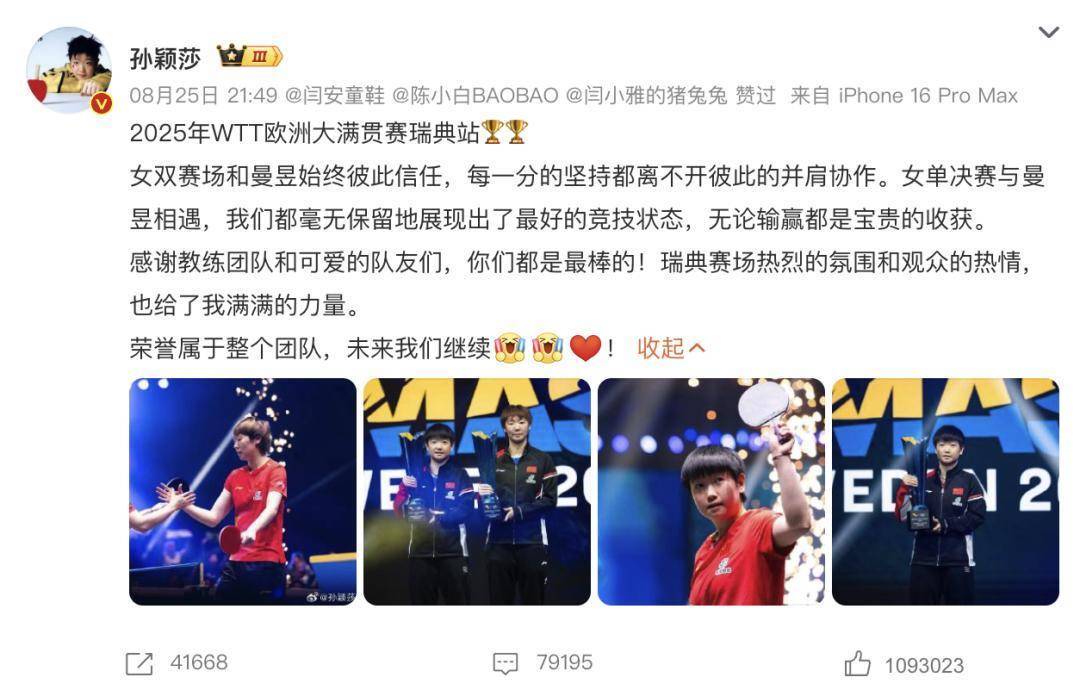The width and height of the screenshot is (1080, 696).
Task: Open 孙颖莎's username link
Action: point(165,58)
